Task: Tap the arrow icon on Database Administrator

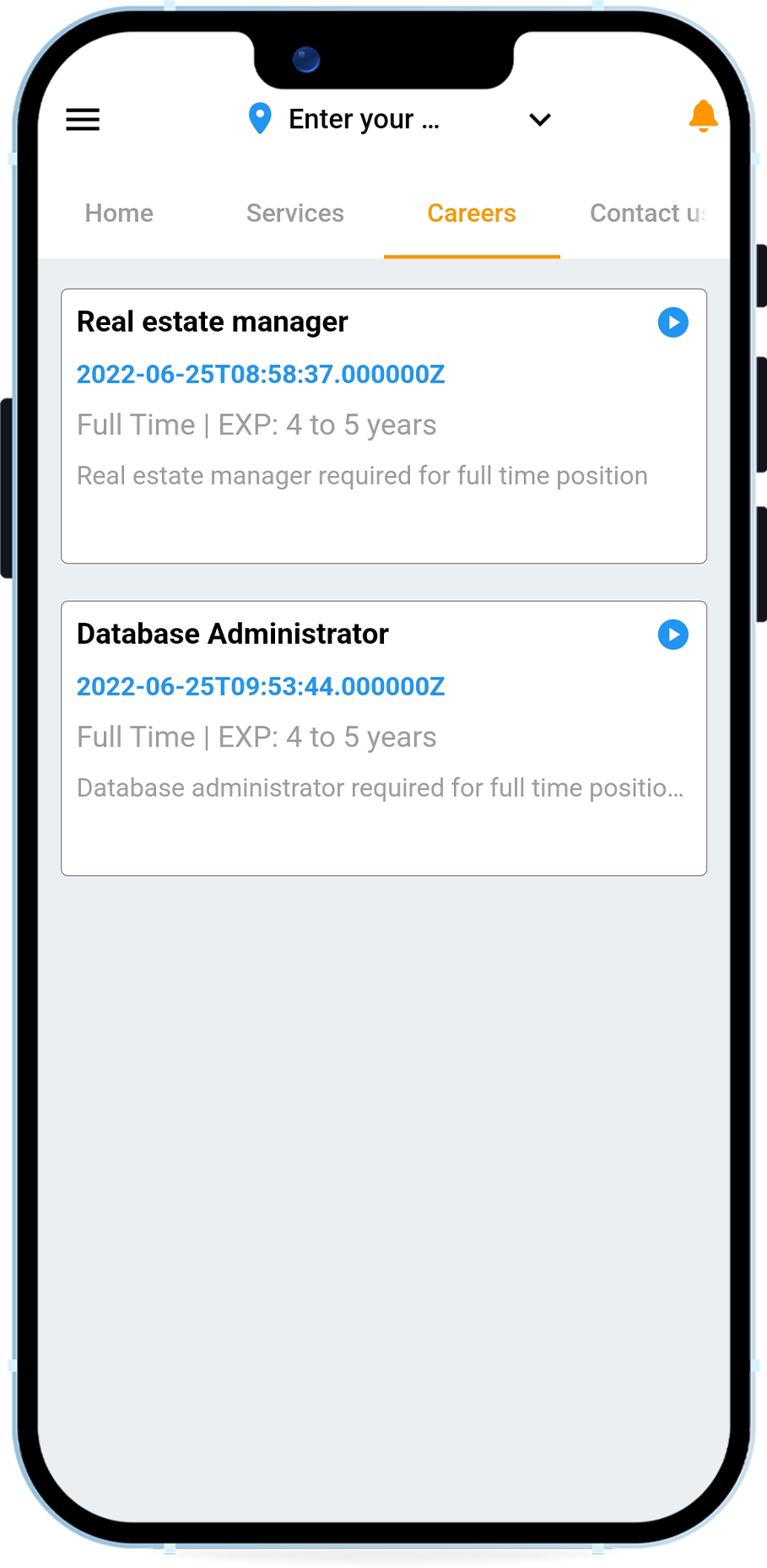Action: (673, 635)
